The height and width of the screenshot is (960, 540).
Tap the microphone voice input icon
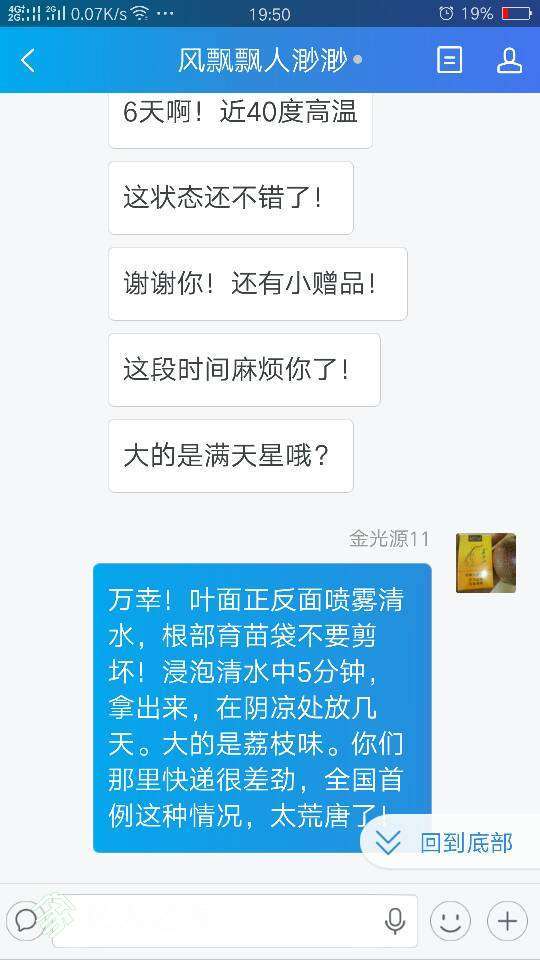(396, 920)
